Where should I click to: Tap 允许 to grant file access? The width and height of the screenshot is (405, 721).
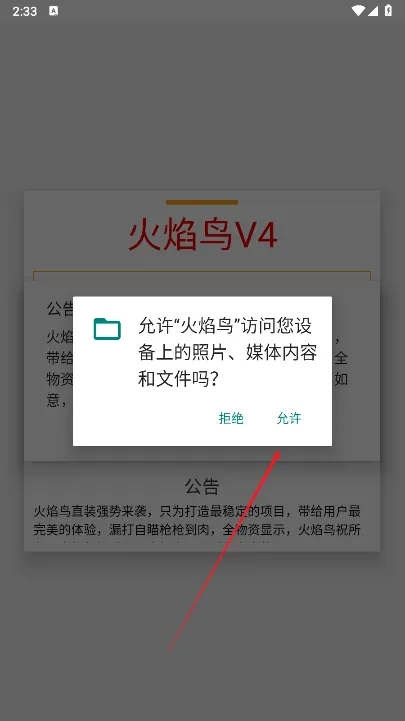pyautogui.click(x=289, y=418)
